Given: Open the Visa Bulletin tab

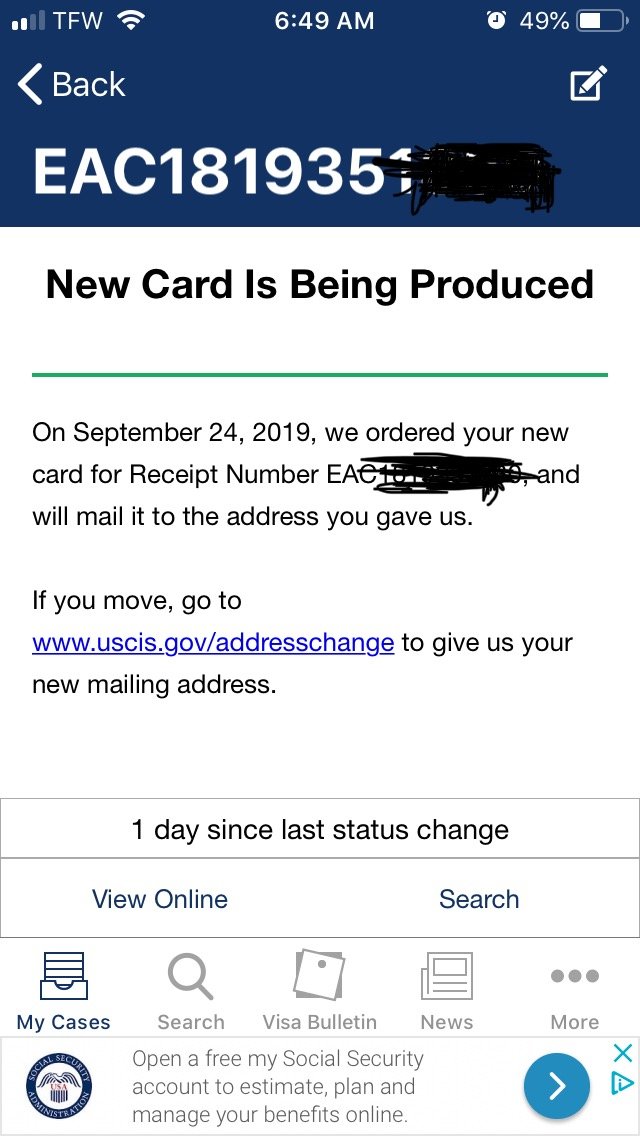Looking at the screenshot, I should coord(320,991).
